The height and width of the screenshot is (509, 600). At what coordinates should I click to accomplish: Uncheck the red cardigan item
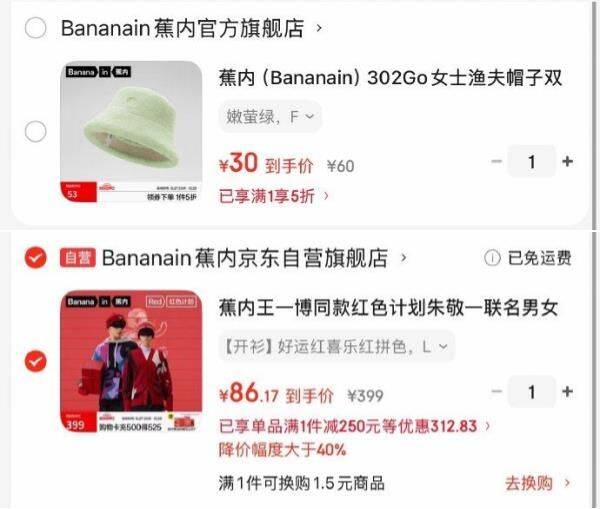pos(35,361)
